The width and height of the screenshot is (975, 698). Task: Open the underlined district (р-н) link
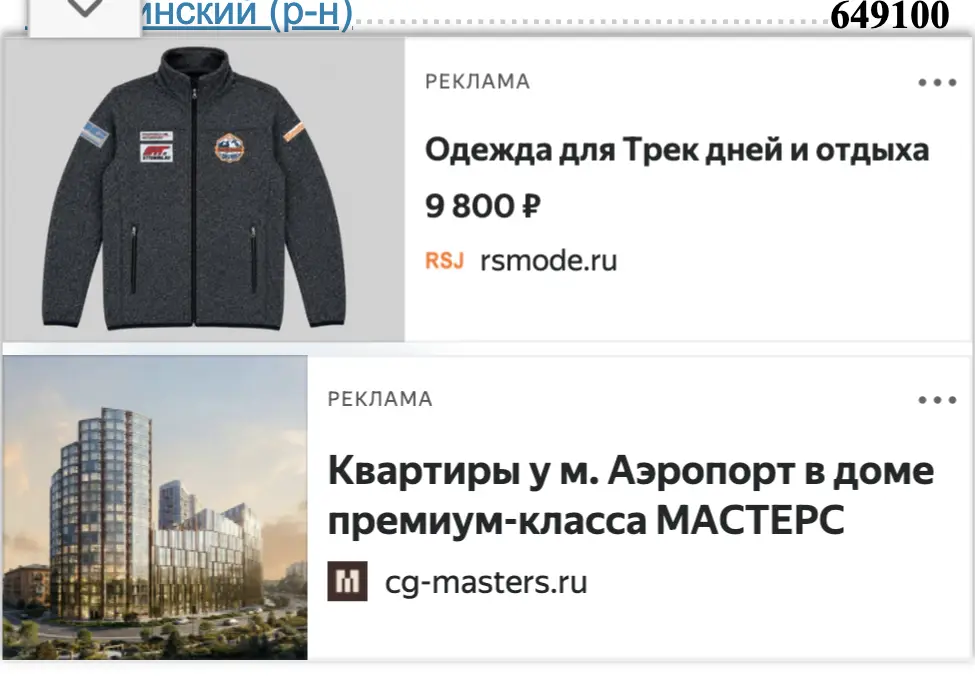247,14
